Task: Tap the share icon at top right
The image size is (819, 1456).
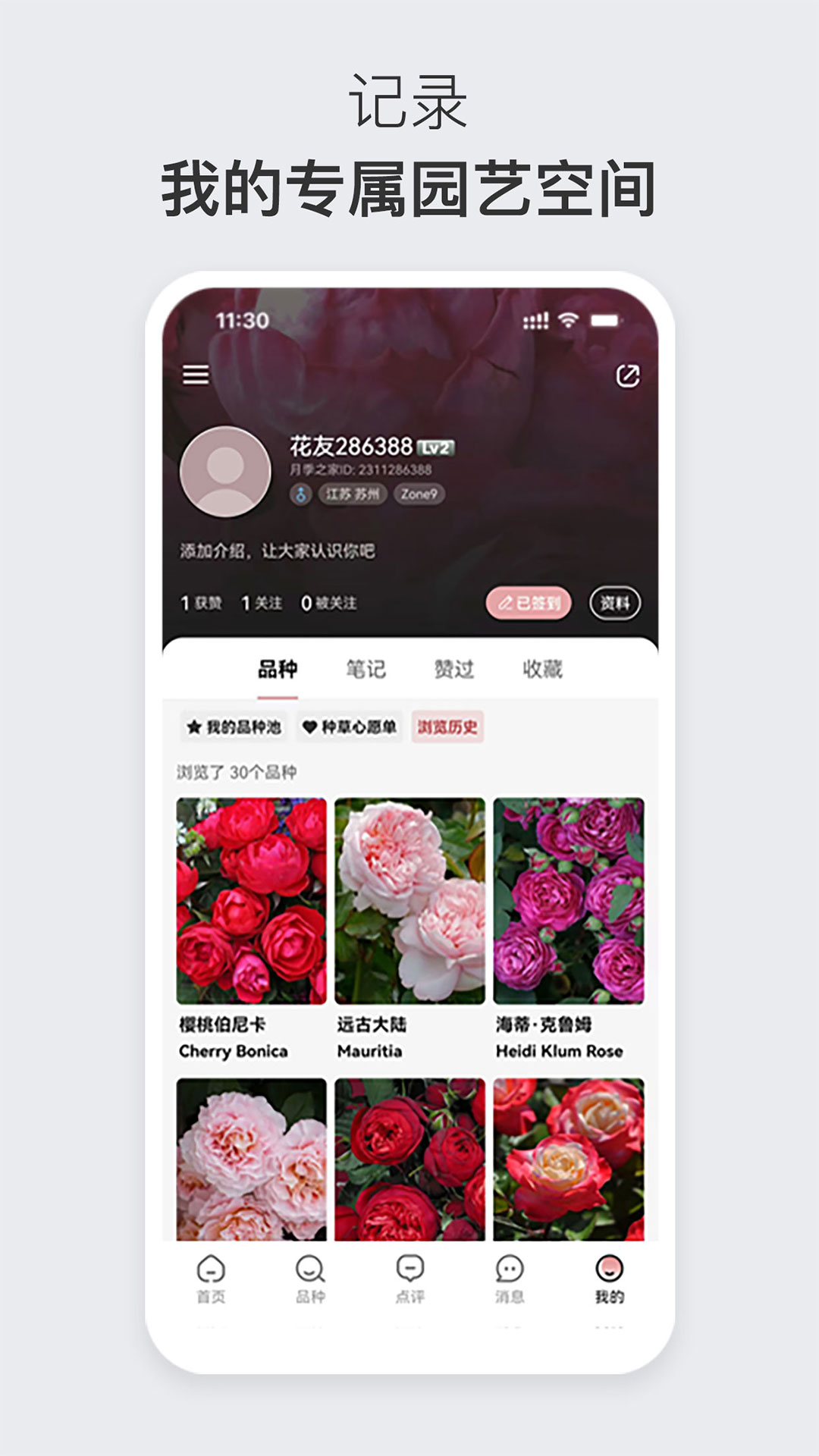Action: (x=626, y=375)
